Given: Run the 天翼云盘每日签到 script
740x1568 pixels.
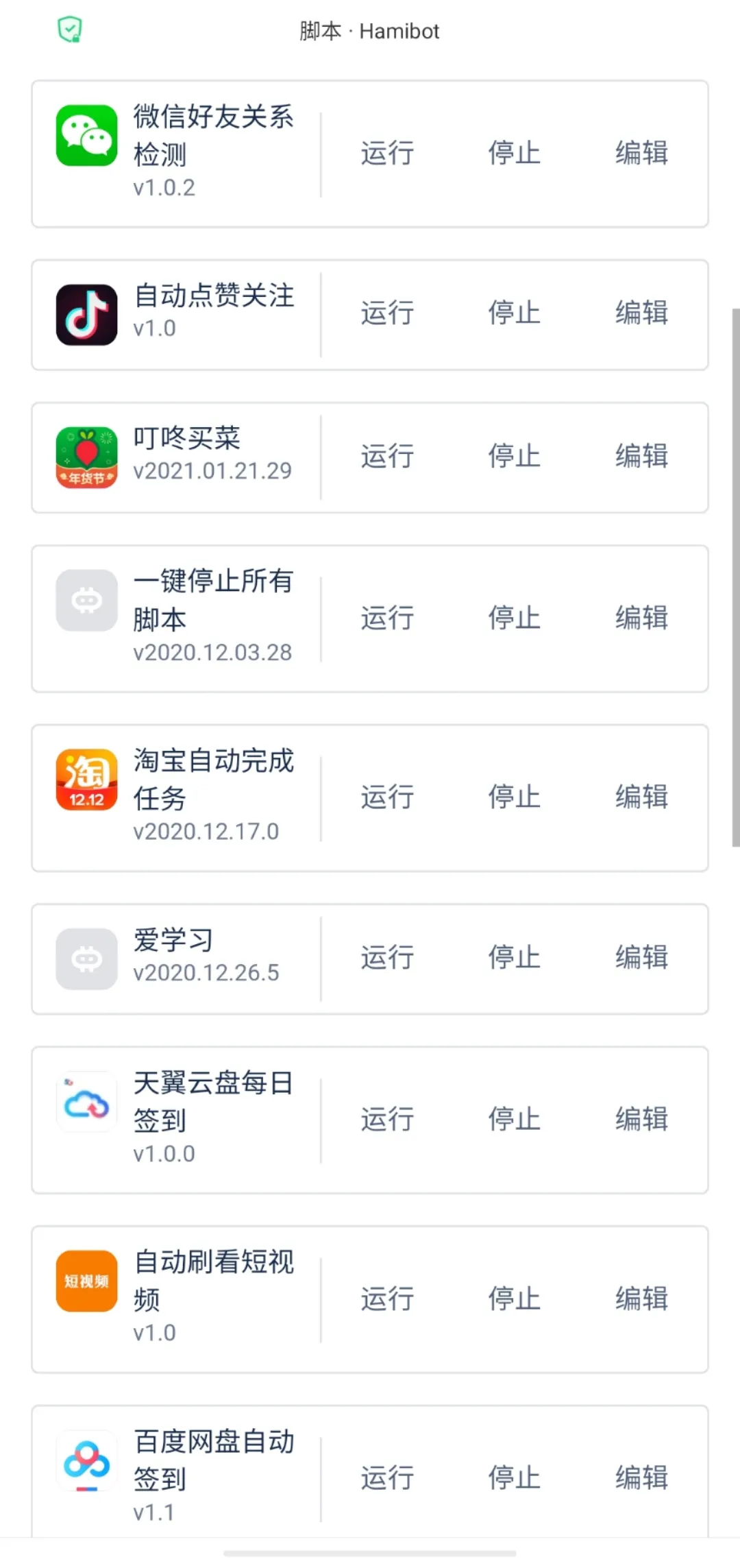Looking at the screenshot, I should click(386, 1118).
